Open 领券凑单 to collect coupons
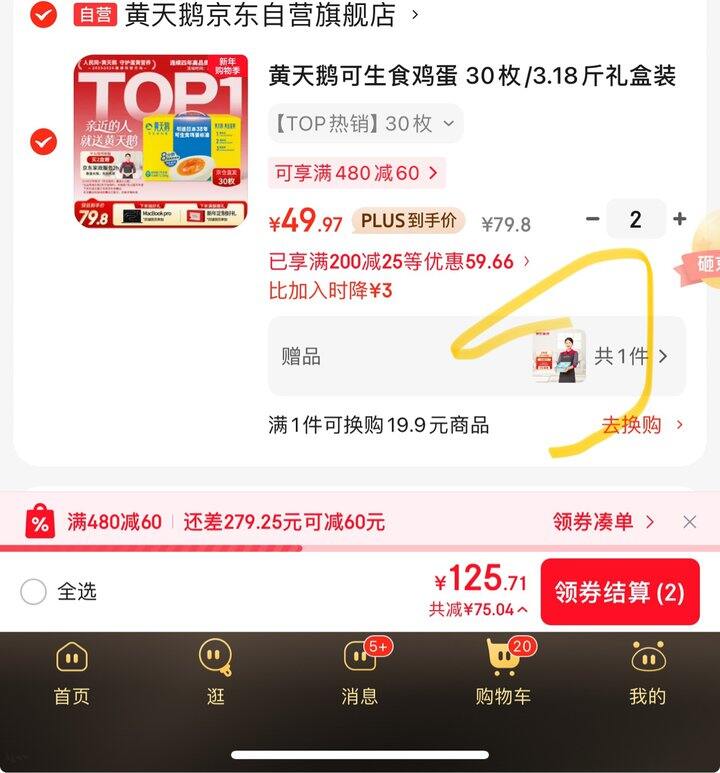The width and height of the screenshot is (720, 773). (x=603, y=522)
